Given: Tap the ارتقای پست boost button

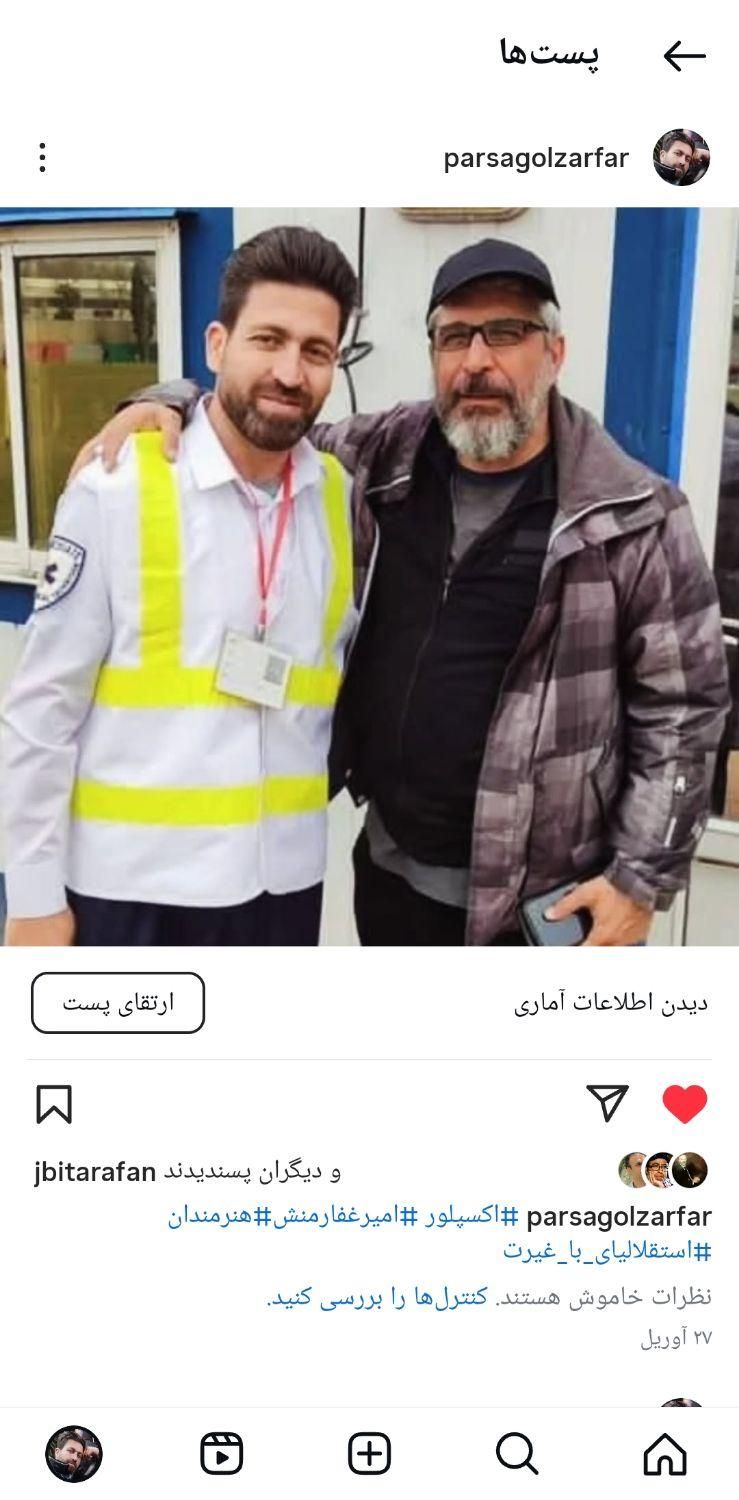Looking at the screenshot, I should (x=118, y=1003).
